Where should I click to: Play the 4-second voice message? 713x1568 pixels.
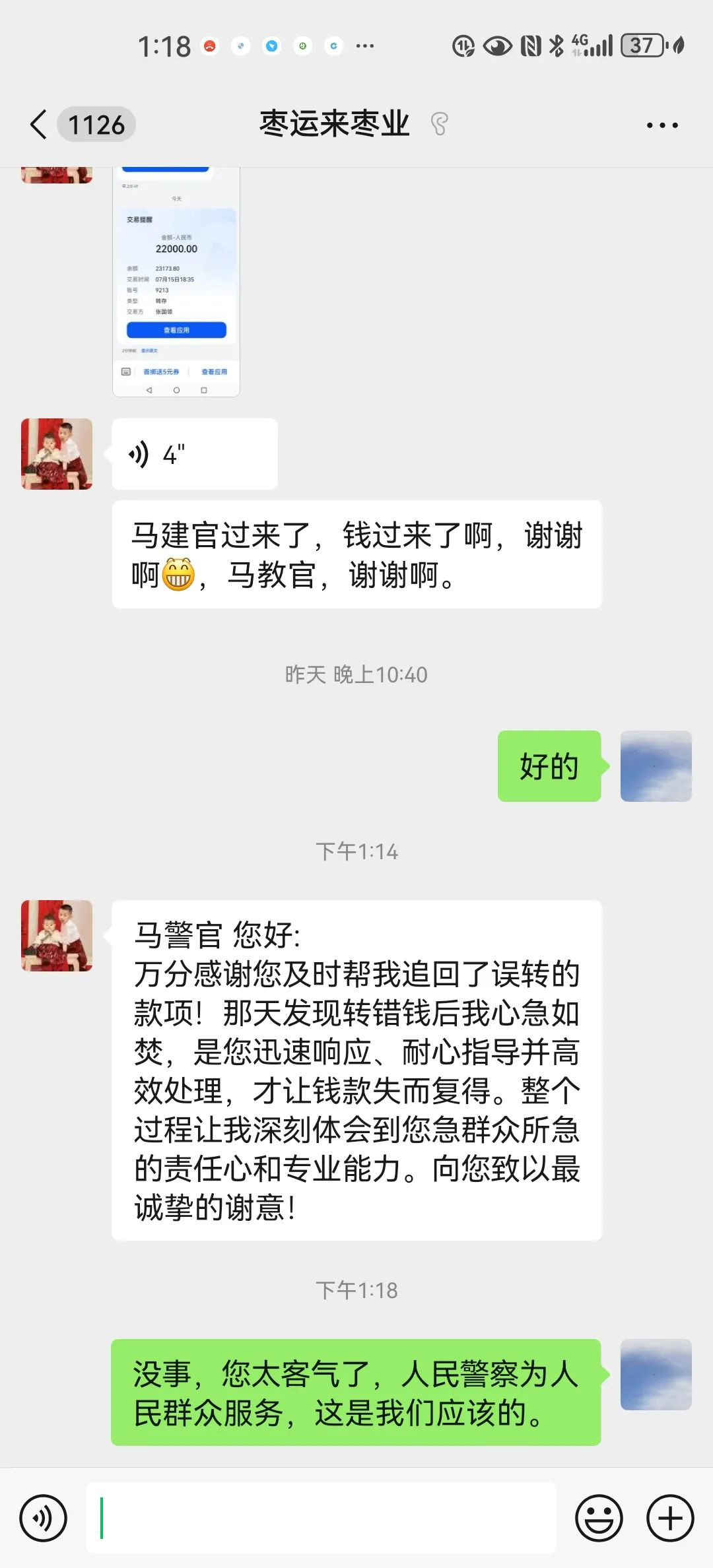194,454
